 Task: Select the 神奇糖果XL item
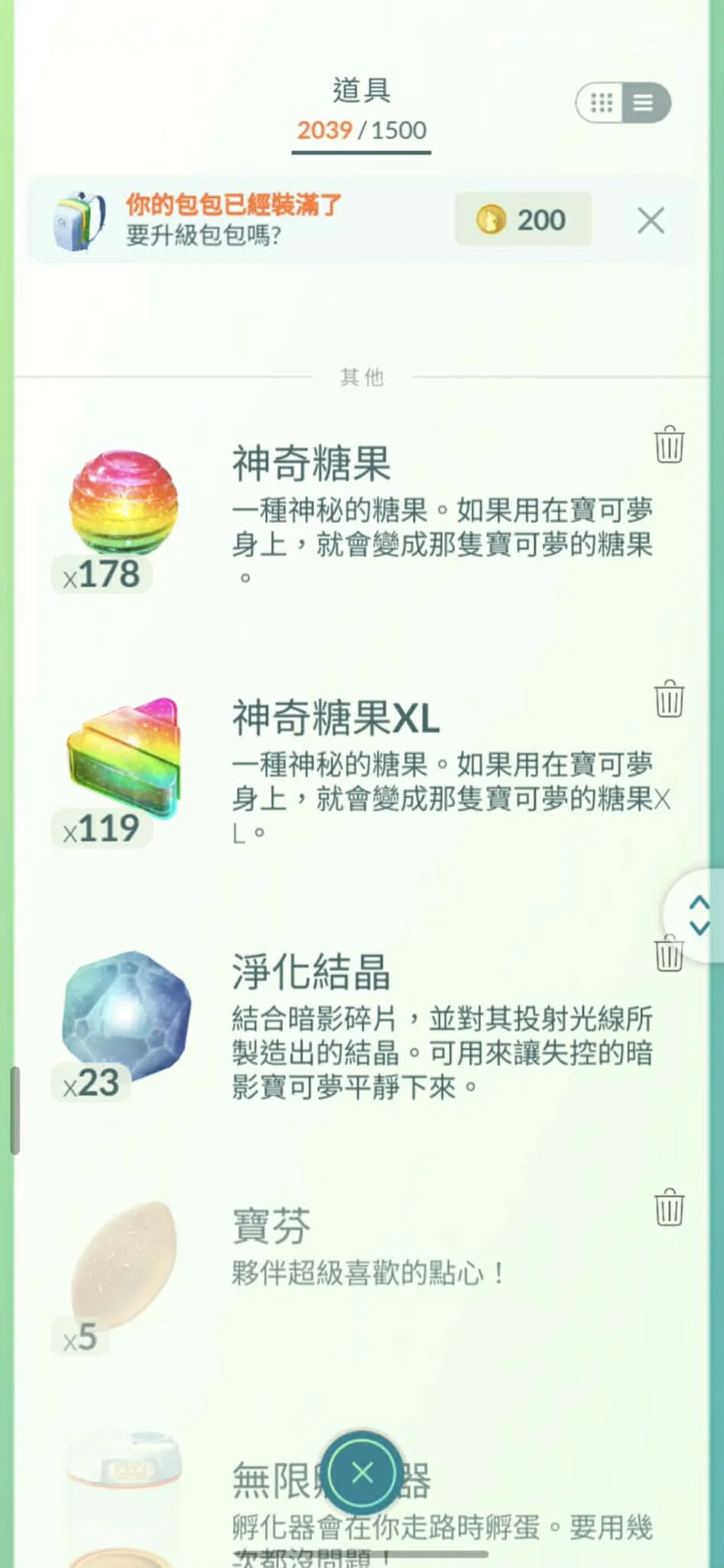coord(125,758)
